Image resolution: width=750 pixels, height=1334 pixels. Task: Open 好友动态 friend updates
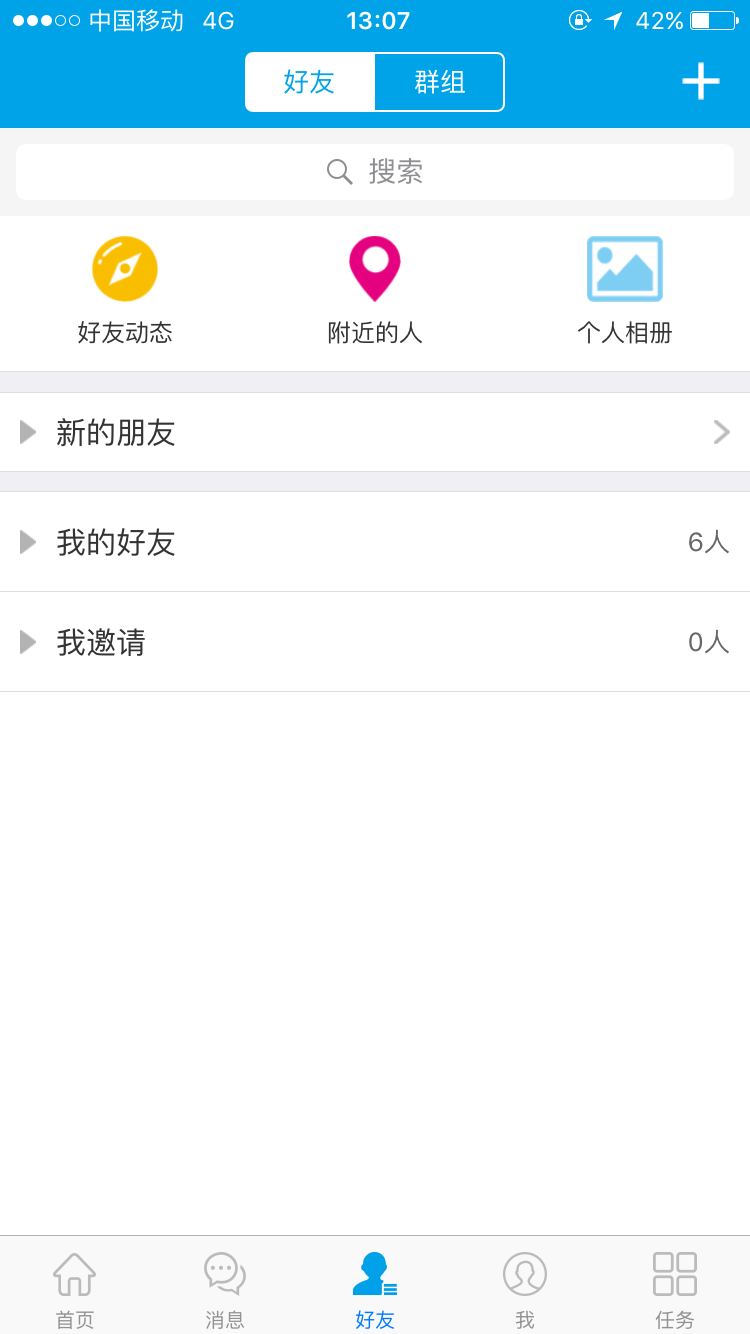coord(125,290)
